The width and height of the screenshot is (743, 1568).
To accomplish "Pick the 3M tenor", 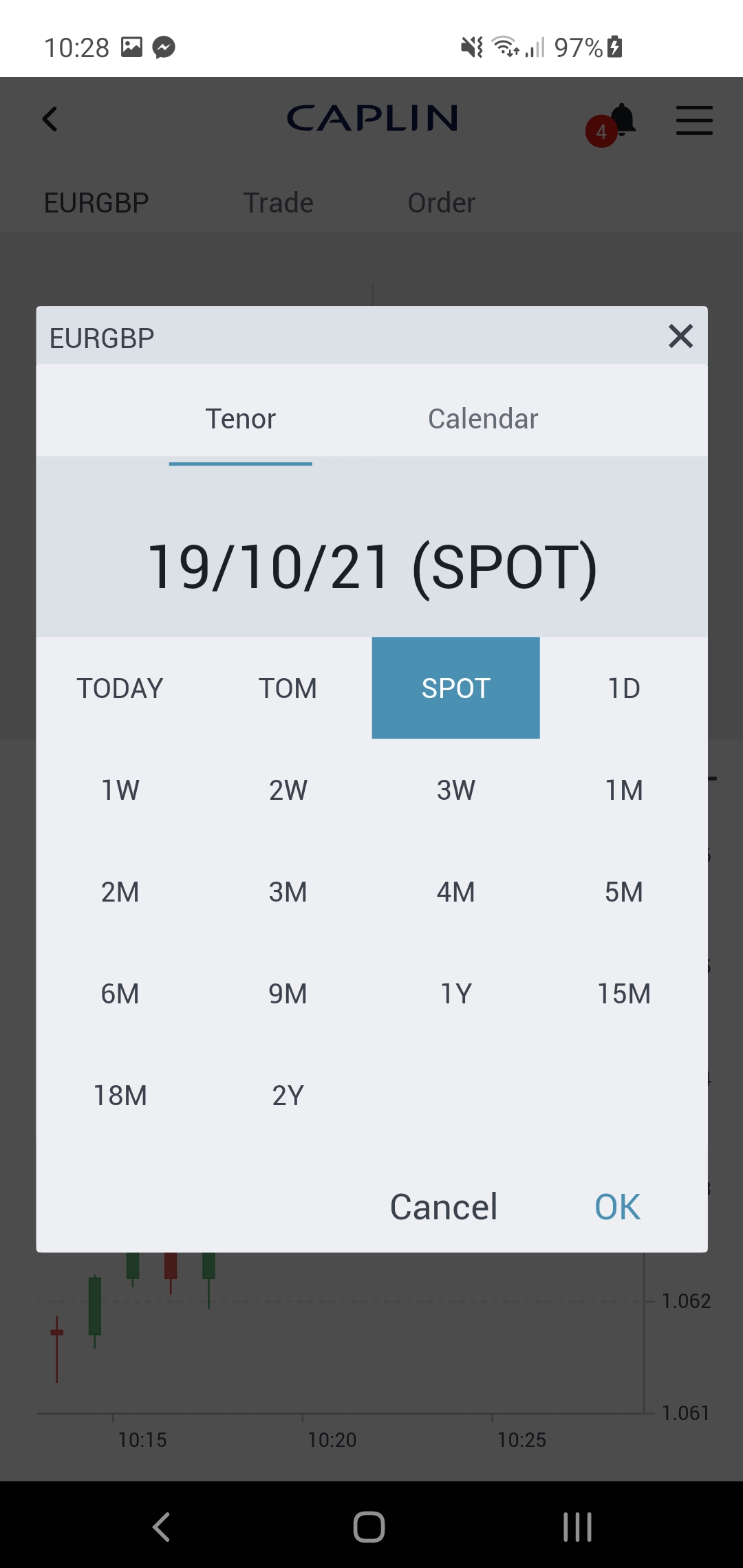I will pyautogui.click(x=288, y=892).
